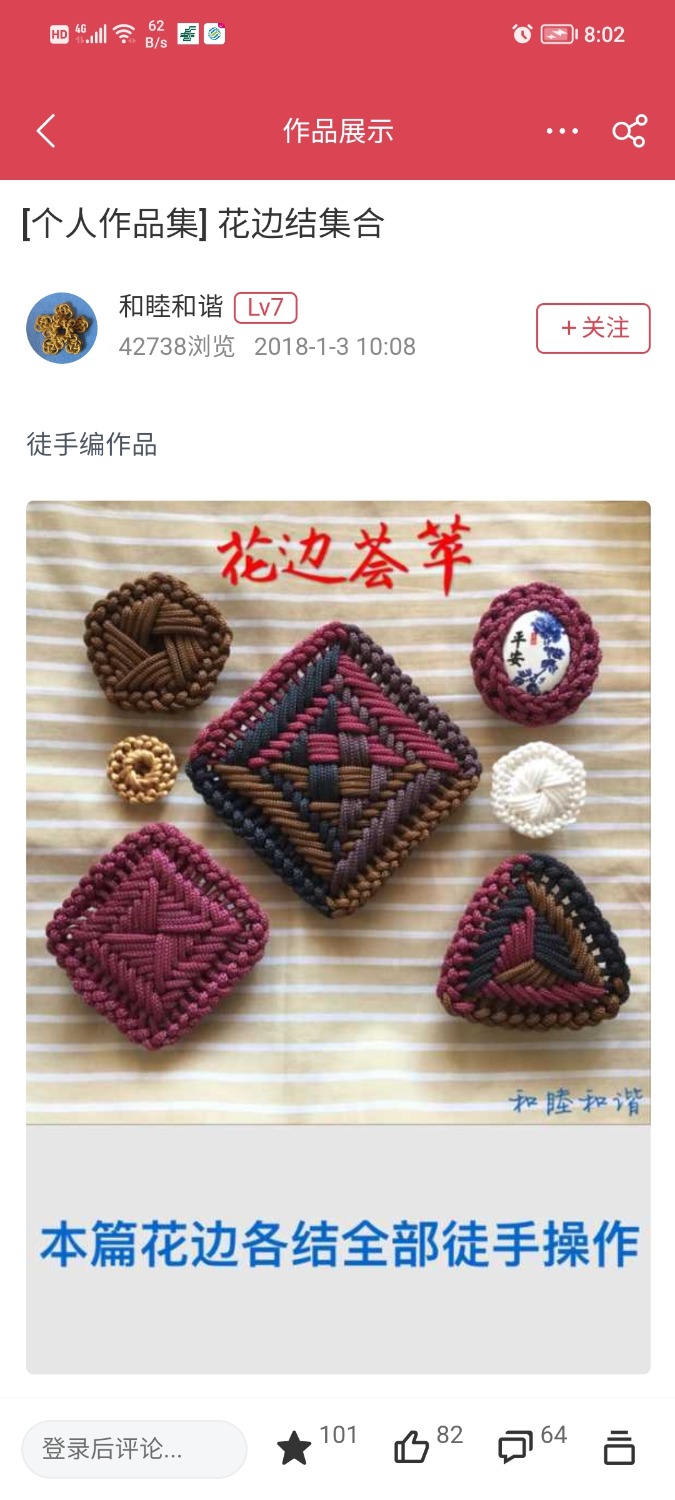Image resolution: width=675 pixels, height=1500 pixels.
Task: Like the post with thumbs-up
Action: click(412, 1447)
